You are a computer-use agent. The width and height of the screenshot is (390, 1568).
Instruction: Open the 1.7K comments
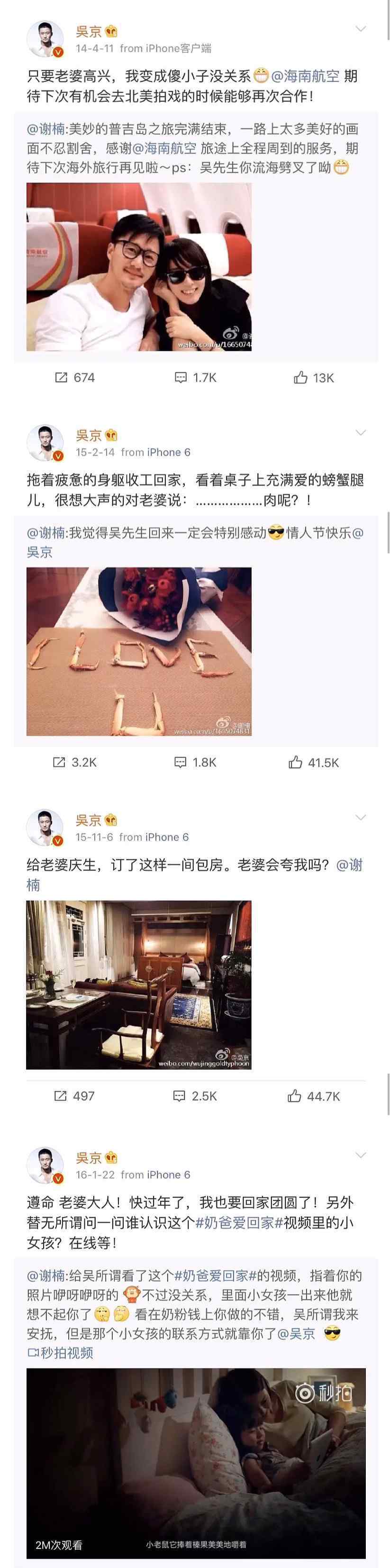coord(195,377)
